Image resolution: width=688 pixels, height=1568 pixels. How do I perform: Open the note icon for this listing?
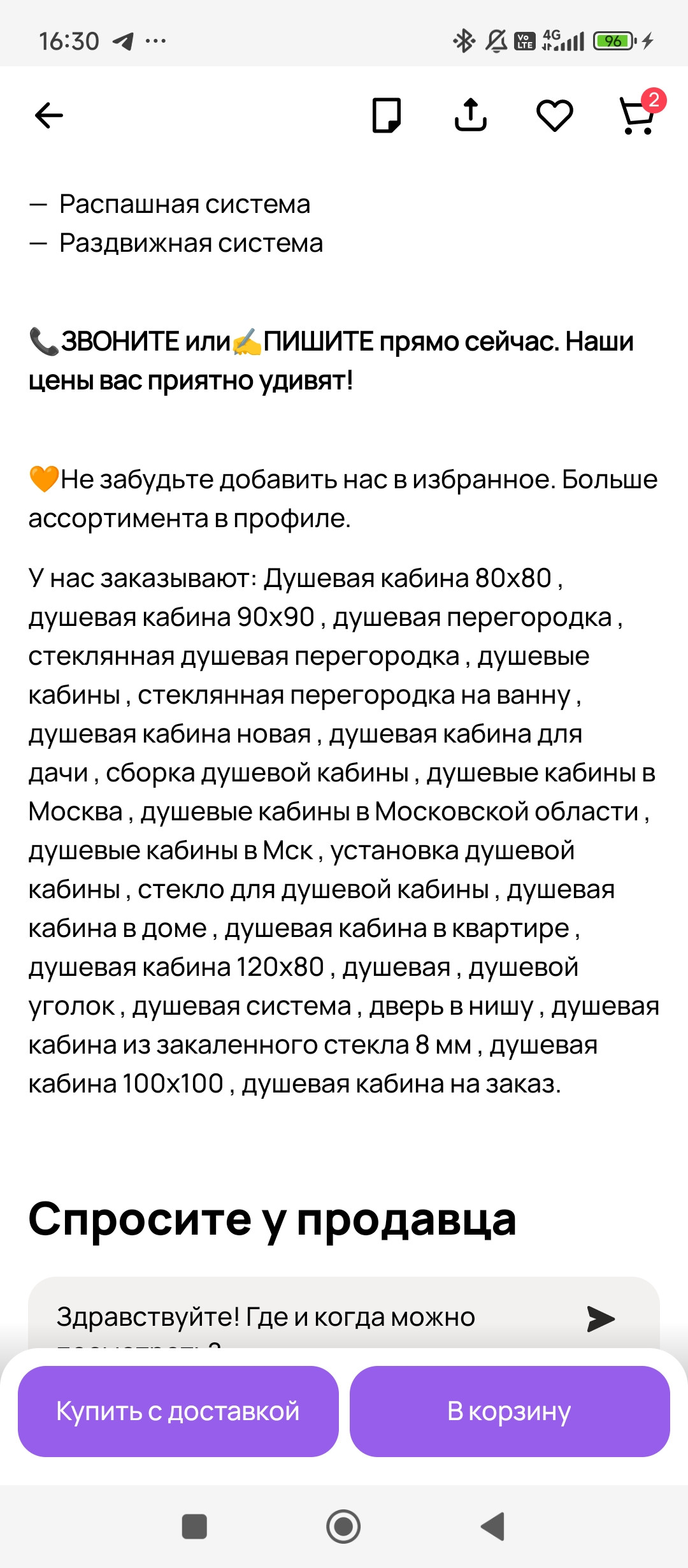[387, 115]
